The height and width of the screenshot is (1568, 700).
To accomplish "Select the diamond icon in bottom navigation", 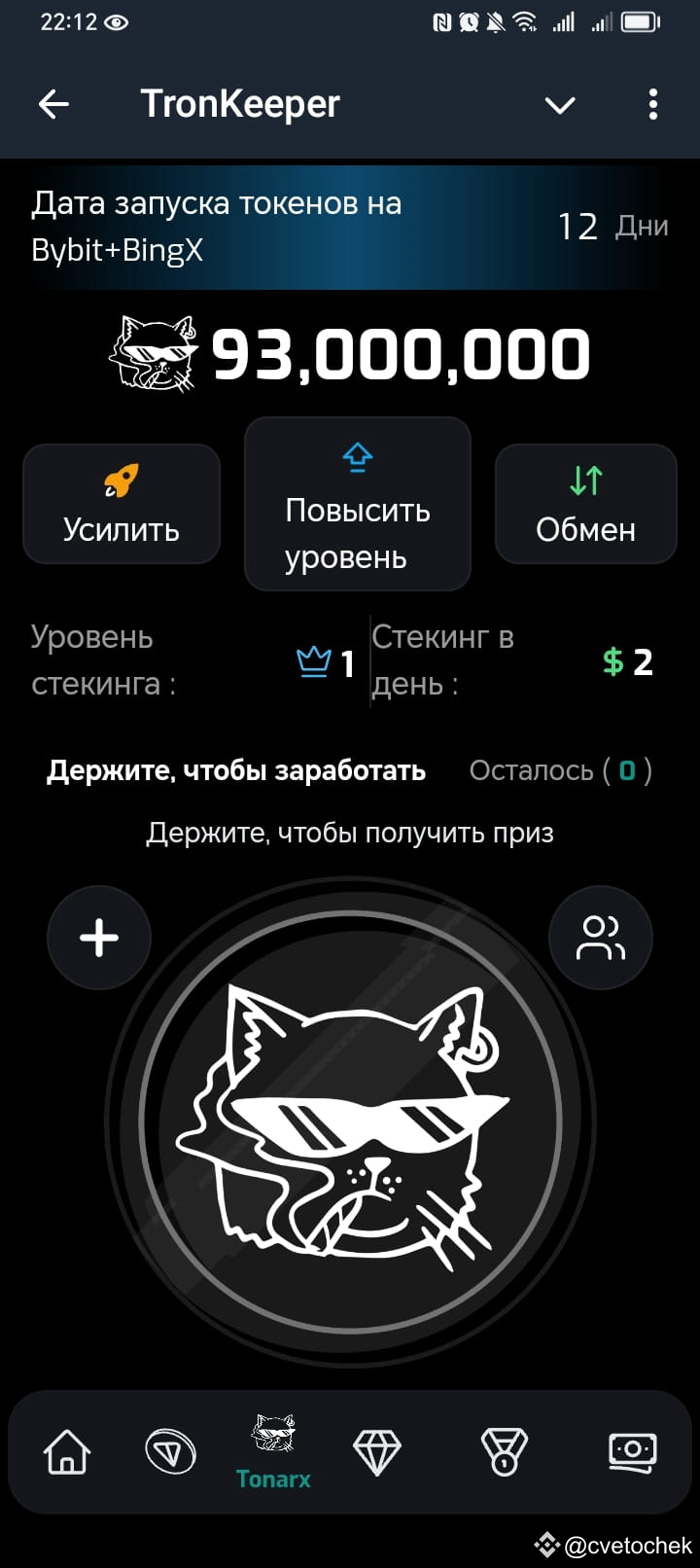I will (378, 1449).
